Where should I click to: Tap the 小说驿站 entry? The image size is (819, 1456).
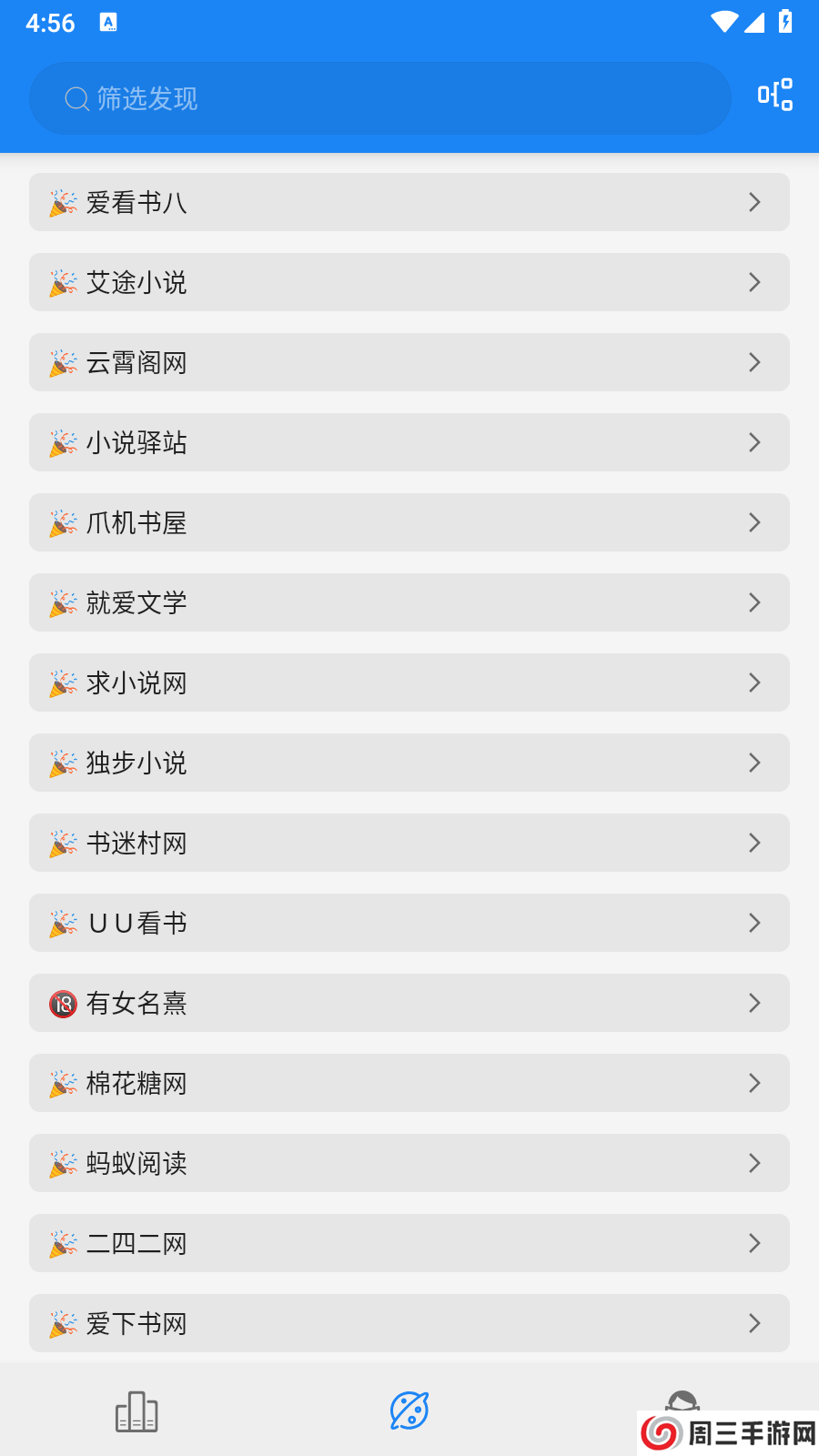click(409, 442)
